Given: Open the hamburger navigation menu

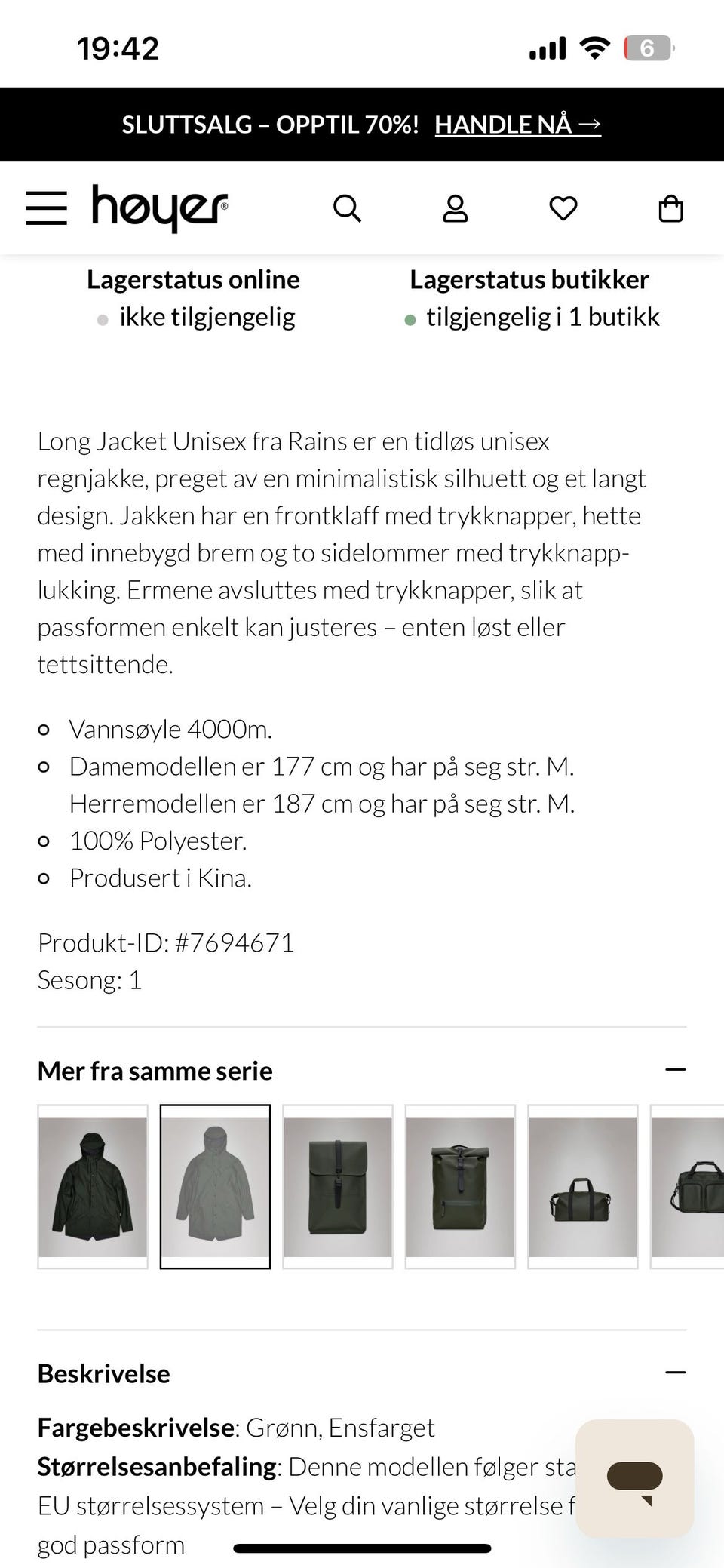Looking at the screenshot, I should pos(46,208).
